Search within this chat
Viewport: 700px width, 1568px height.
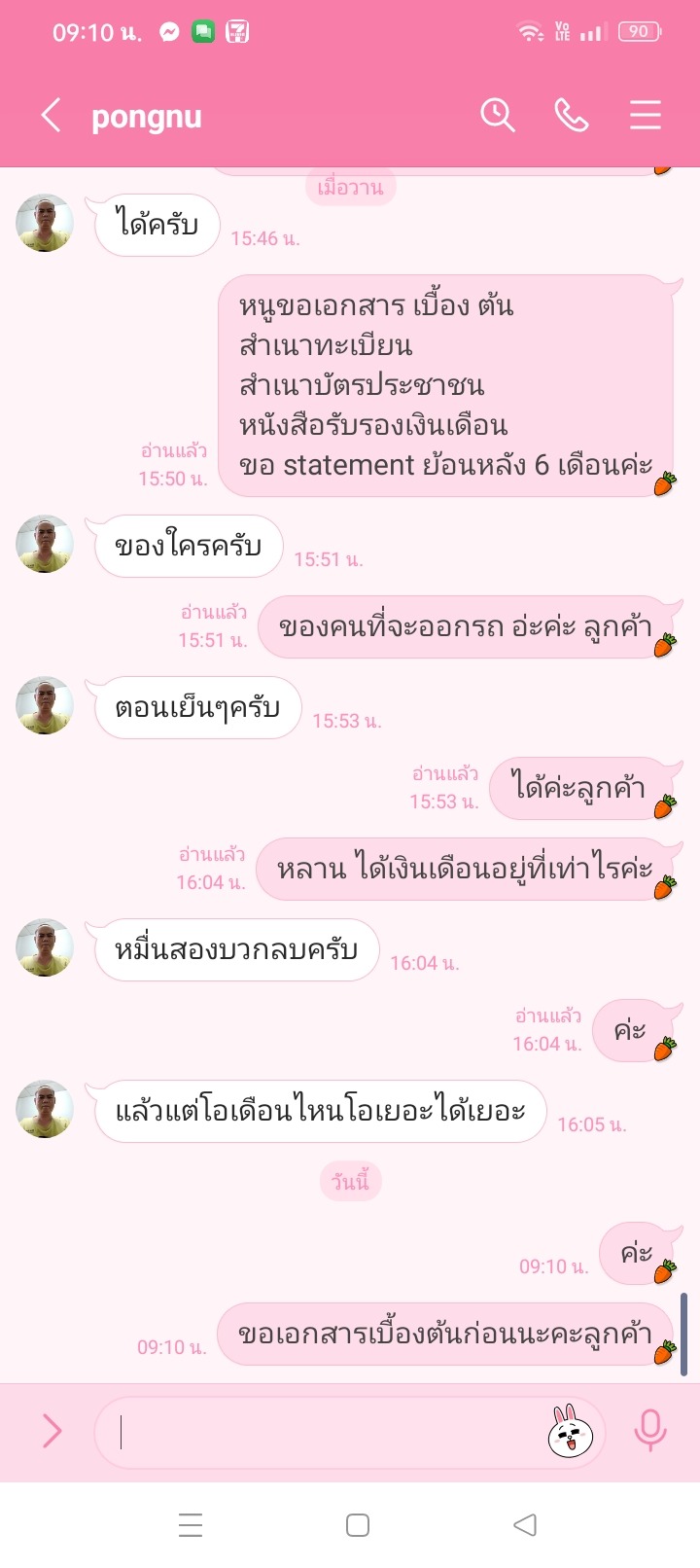pos(497,116)
